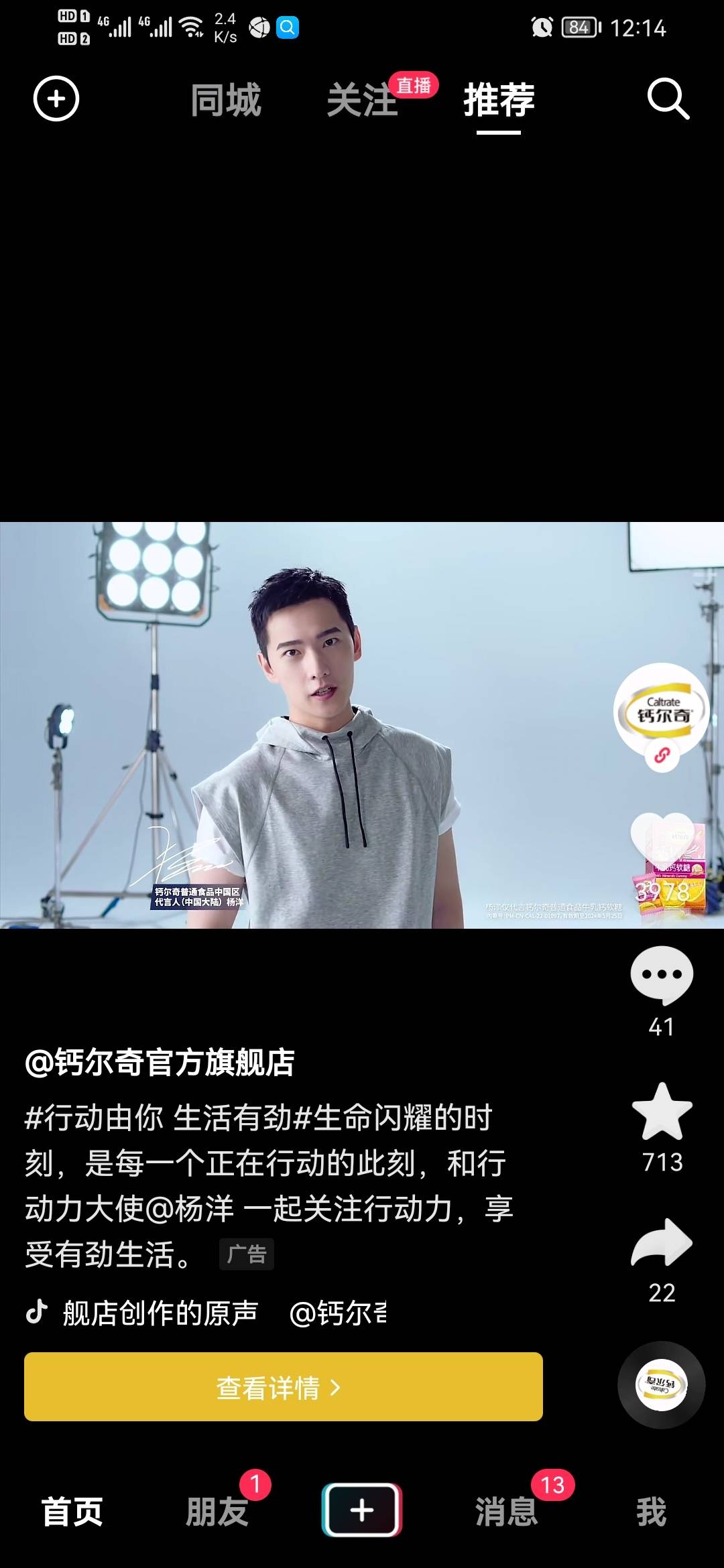This screenshot has height=1568, width=724.
Task: Favorite this video with the star
Action: pyautogui.click(x=662, y=1113)
